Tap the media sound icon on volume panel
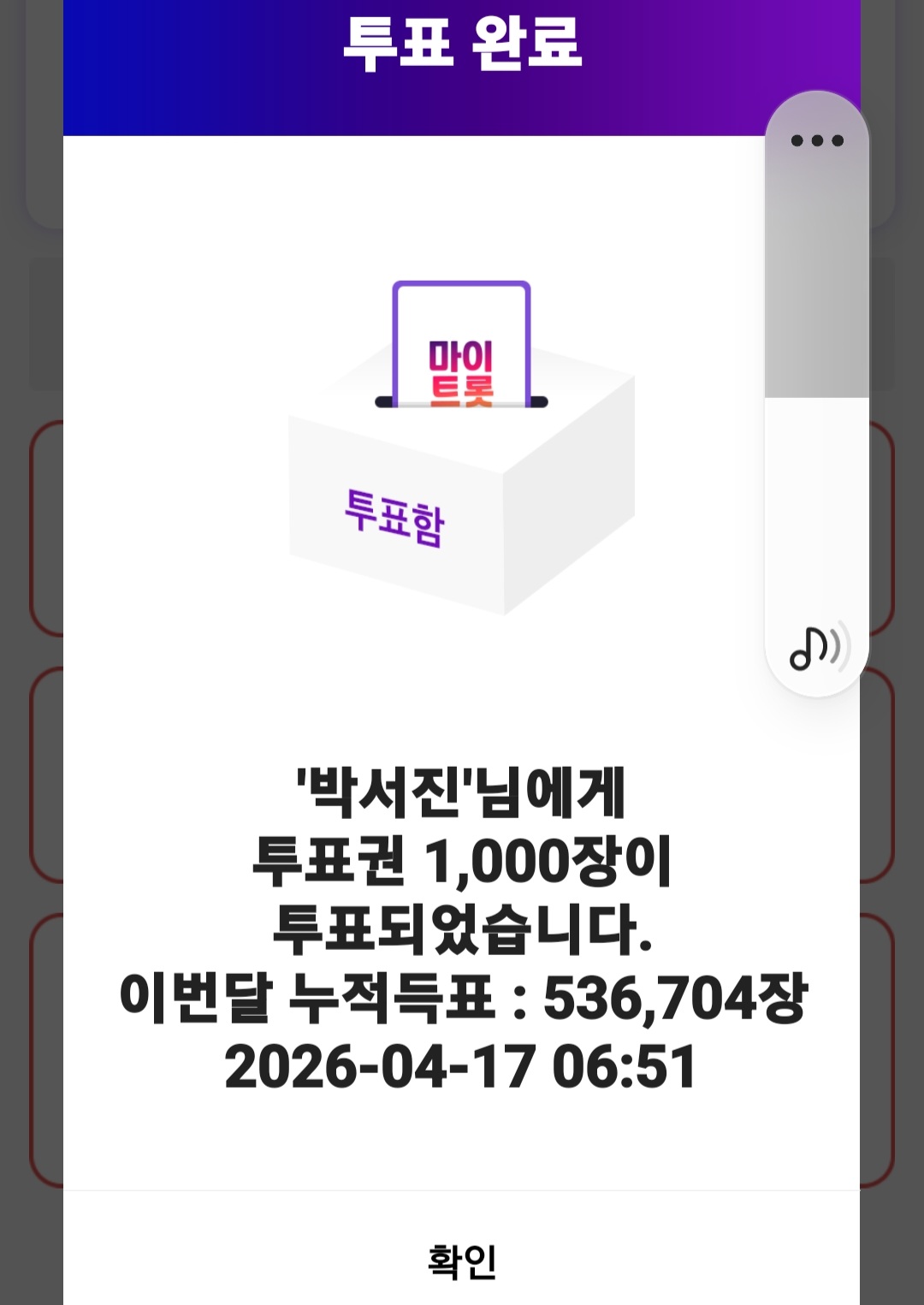The width and height of the screenshot is (924, 1305). click(x=818, y=649)
